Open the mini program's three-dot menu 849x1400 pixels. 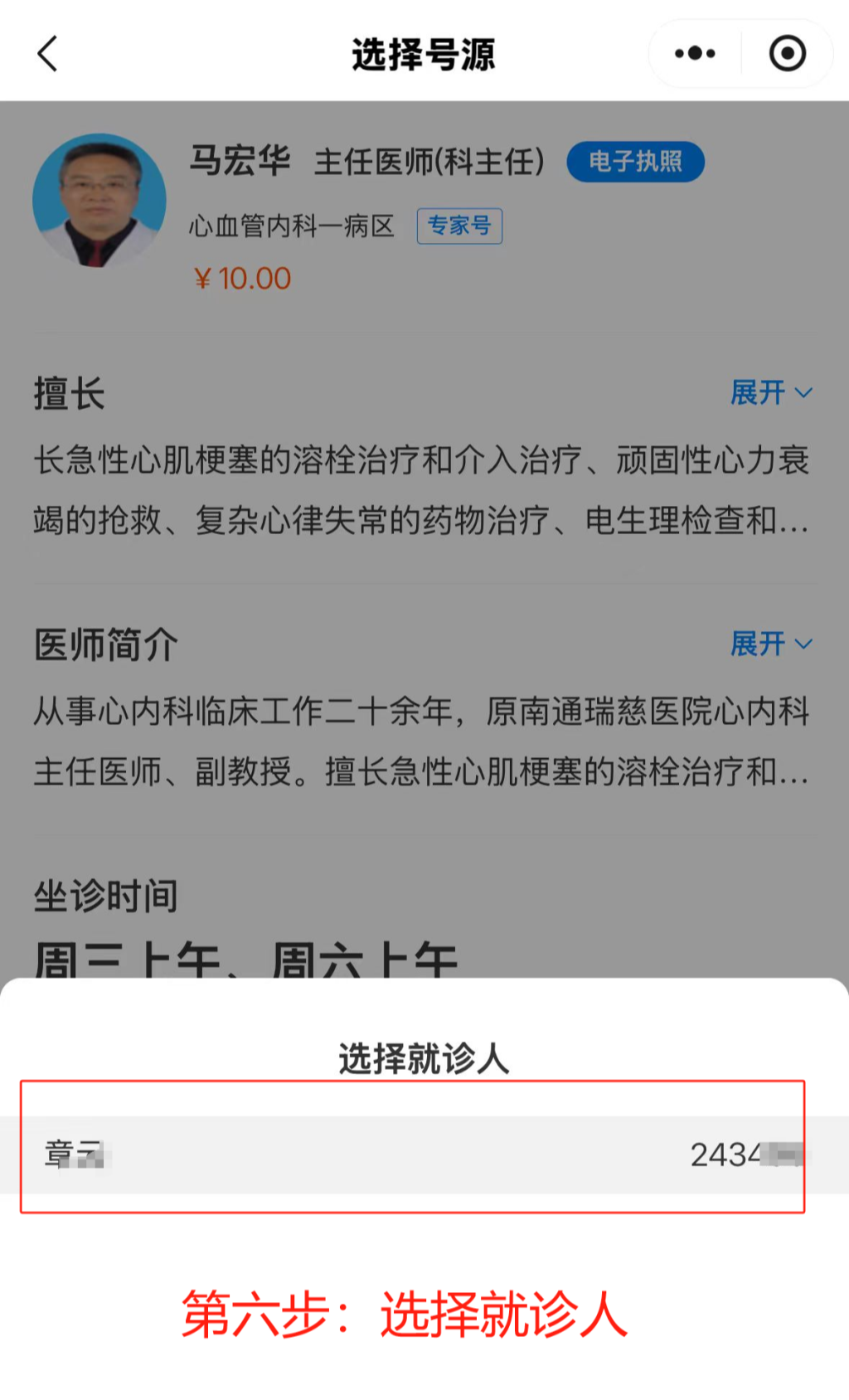(x=695, y=54)
